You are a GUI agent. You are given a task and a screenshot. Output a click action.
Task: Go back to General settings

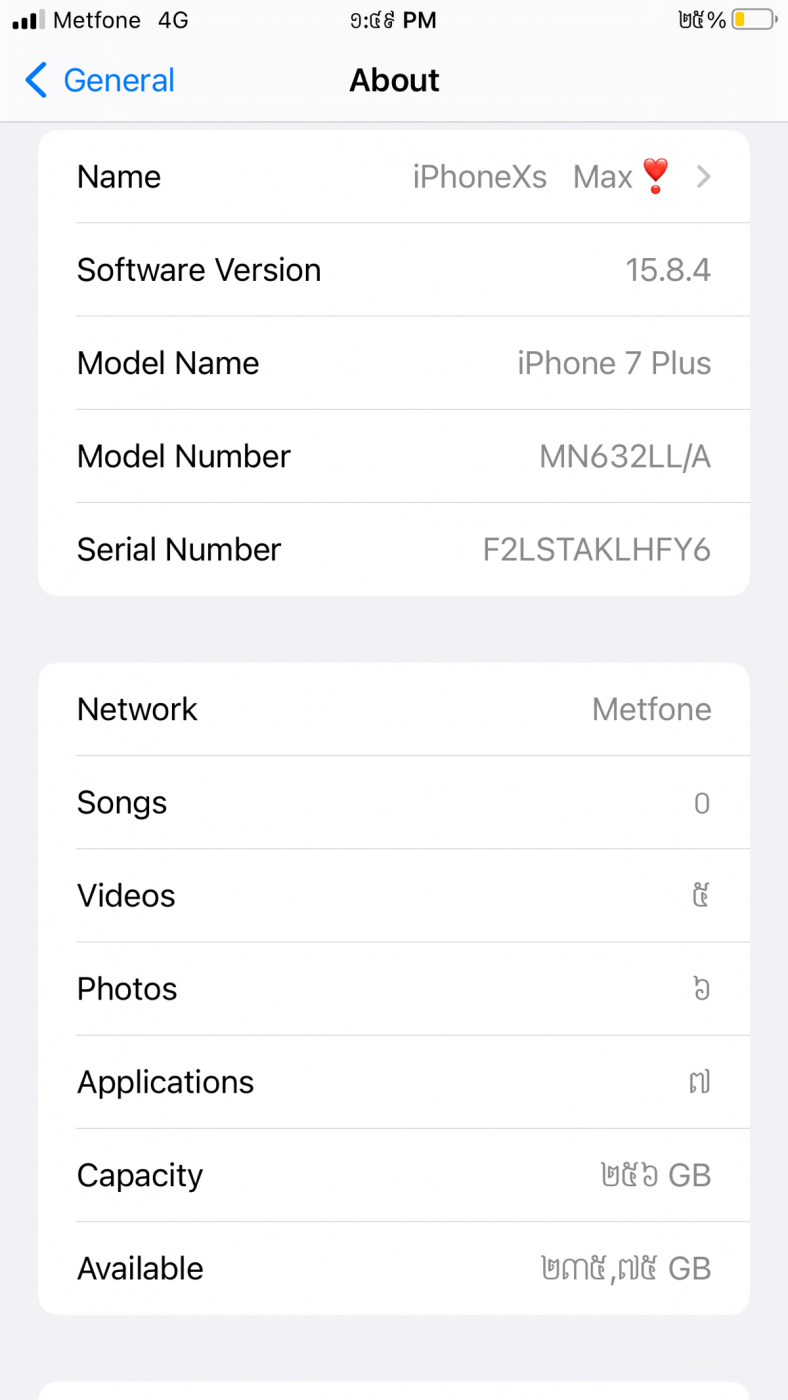[100, 80]
